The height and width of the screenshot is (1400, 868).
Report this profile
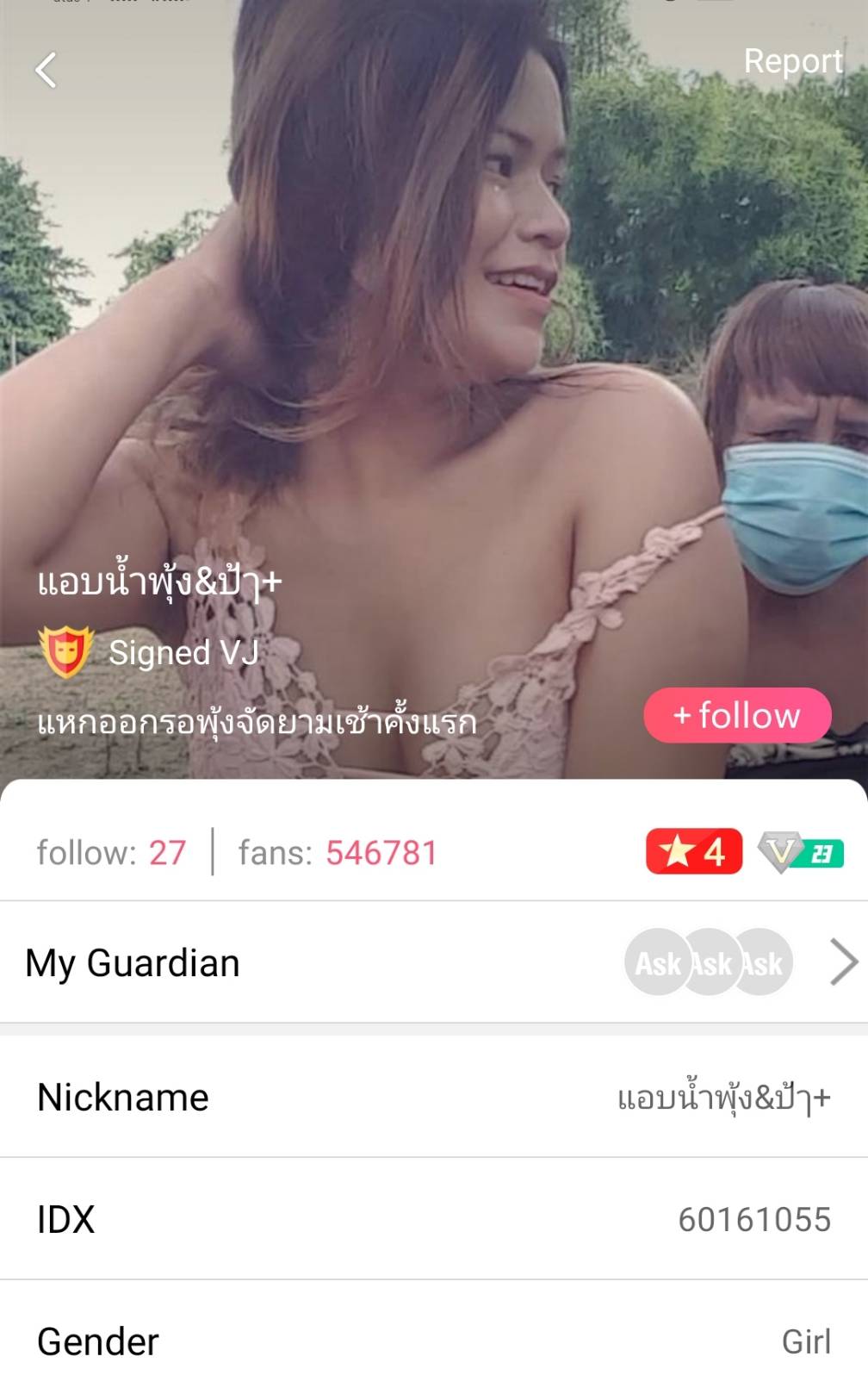[x=792, y=61]
